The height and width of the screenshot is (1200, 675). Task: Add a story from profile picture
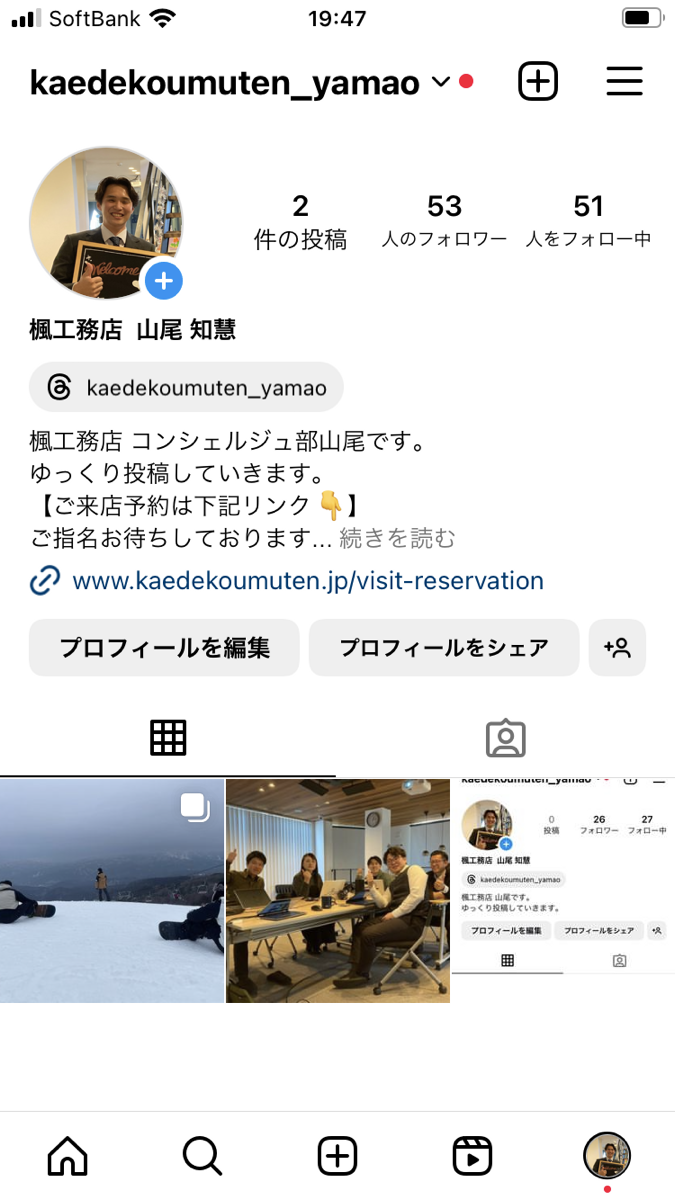point(163,281)
